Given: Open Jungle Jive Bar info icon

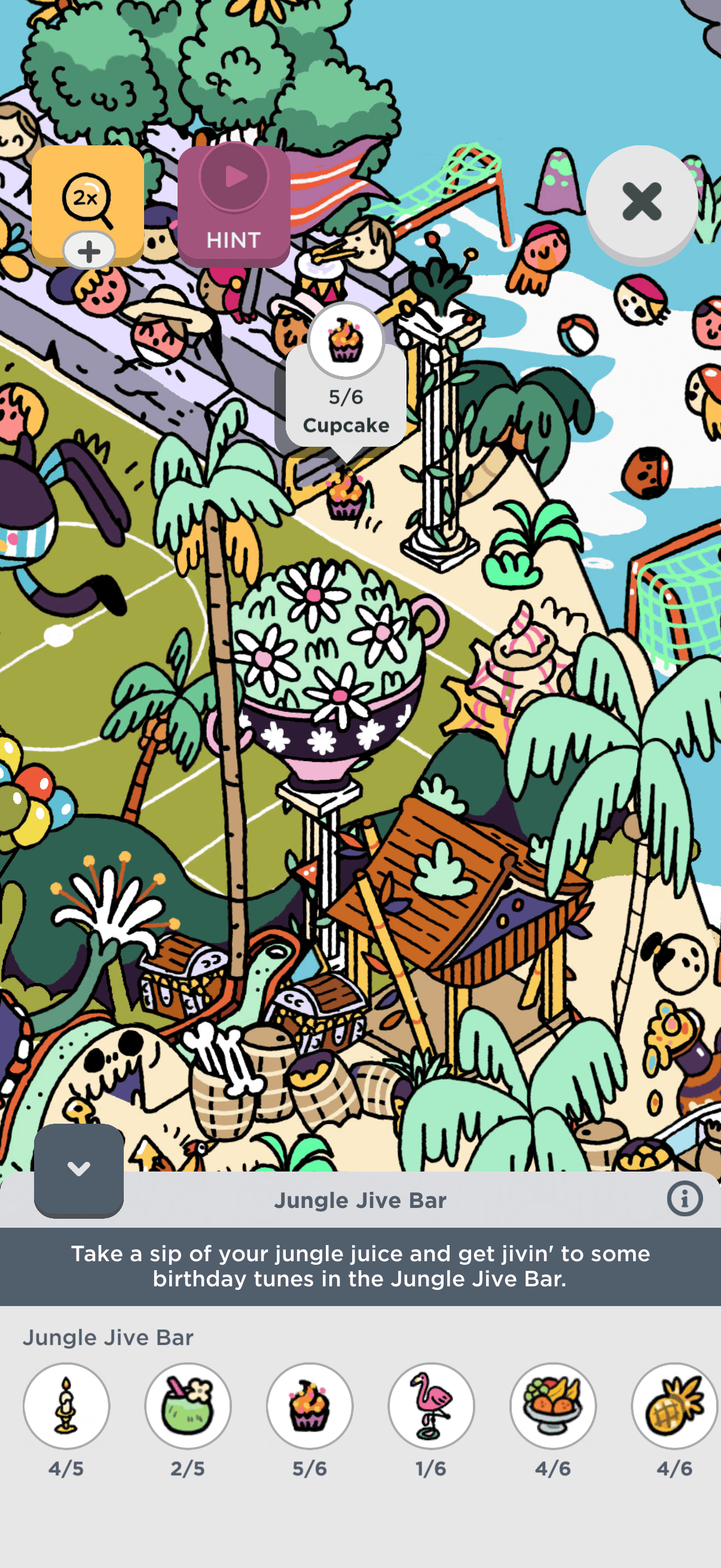Looking at the screenshot, I should (x=685, y=1199).
